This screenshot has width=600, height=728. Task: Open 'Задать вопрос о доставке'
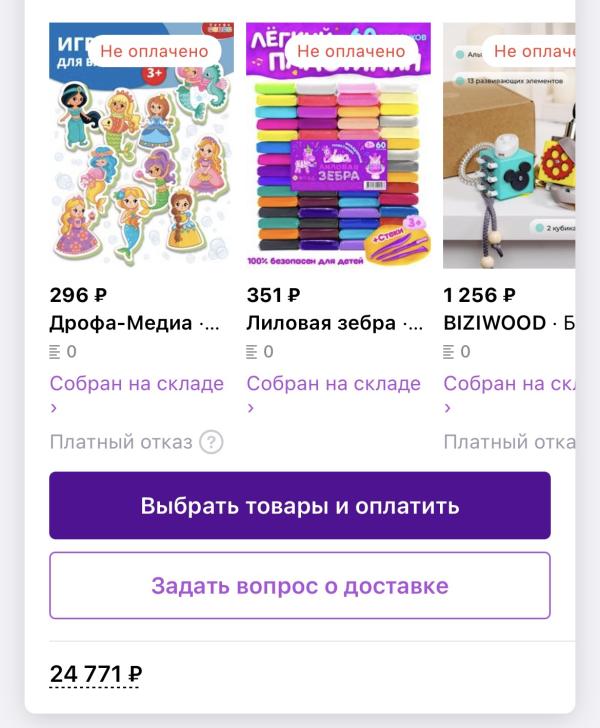[x=299, y=585]
